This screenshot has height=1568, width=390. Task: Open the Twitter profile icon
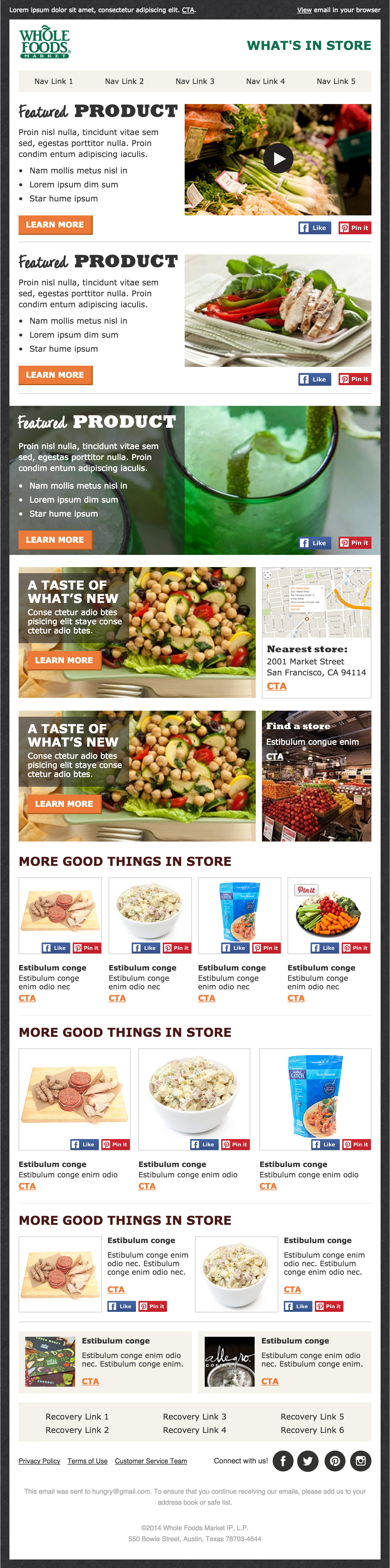click(x=308, y=1461)
